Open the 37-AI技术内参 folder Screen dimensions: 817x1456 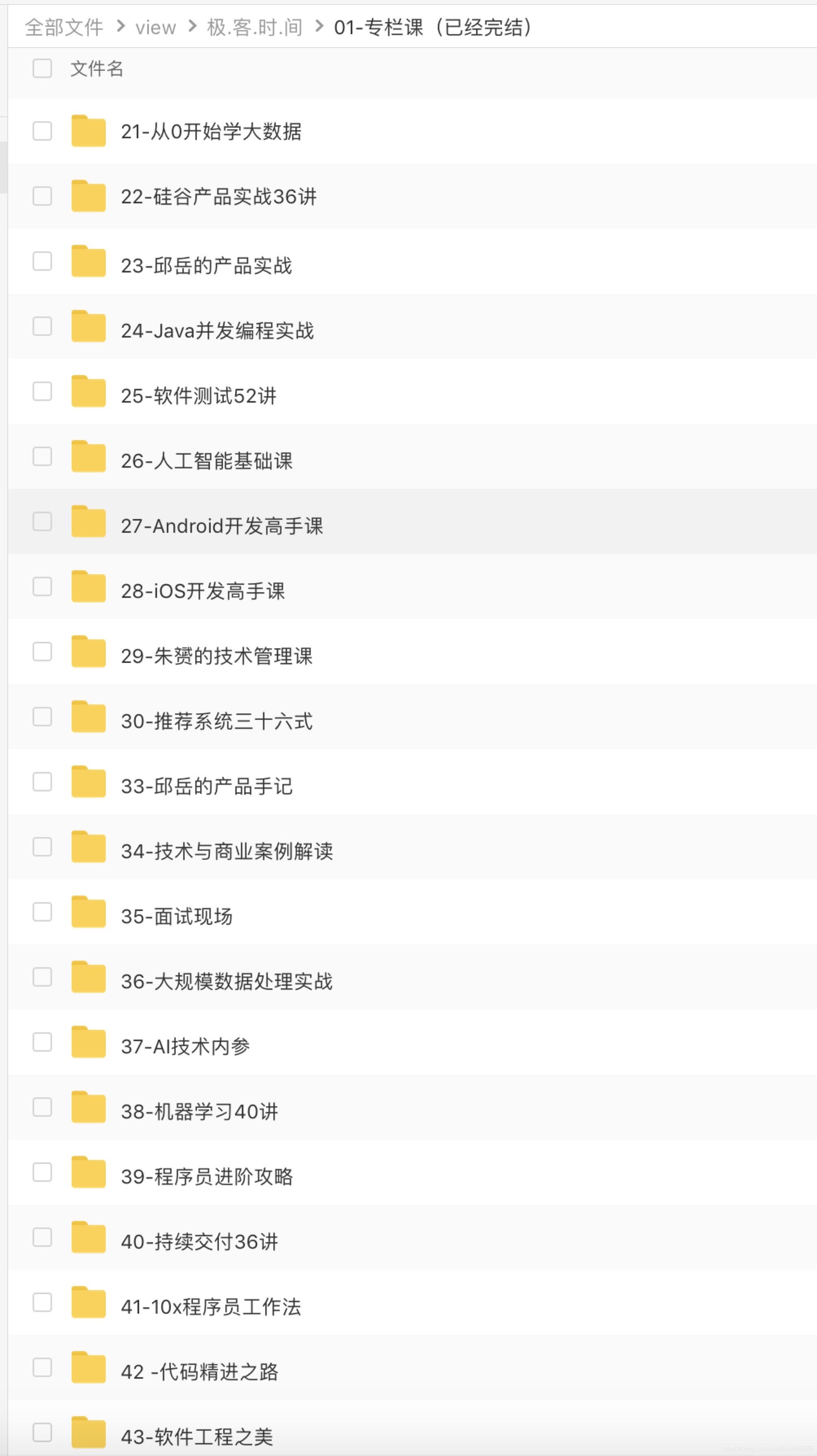[186, 1046]
